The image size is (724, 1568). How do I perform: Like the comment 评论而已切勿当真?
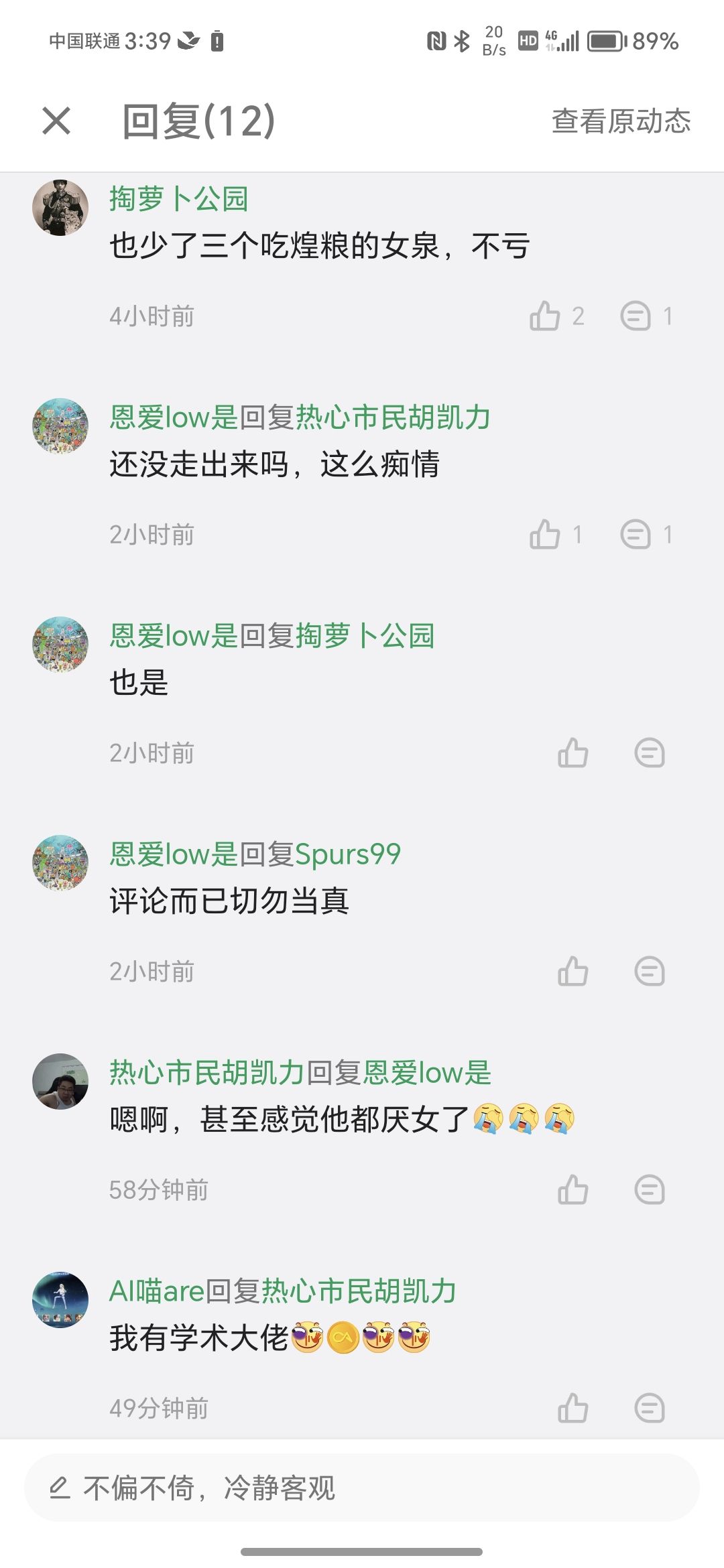click(x=573, y=971)
